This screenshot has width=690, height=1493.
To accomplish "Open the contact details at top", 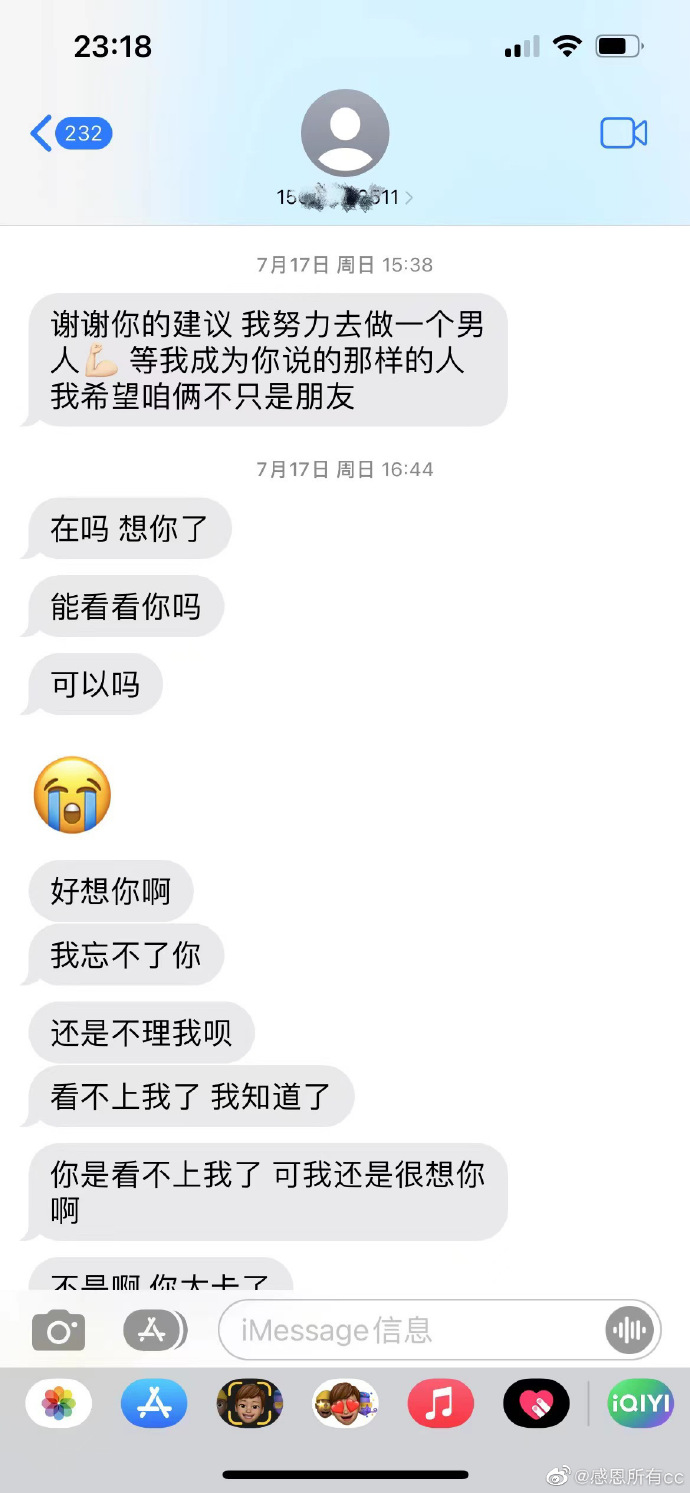I will pos(345,150).
